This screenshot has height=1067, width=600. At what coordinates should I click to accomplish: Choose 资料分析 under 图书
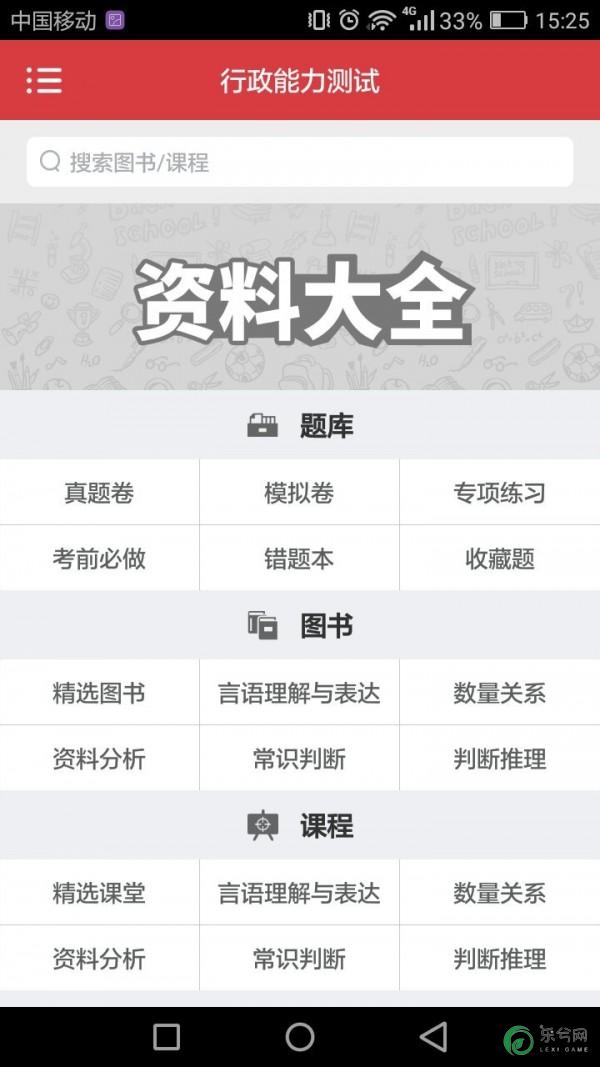point(99,759)
